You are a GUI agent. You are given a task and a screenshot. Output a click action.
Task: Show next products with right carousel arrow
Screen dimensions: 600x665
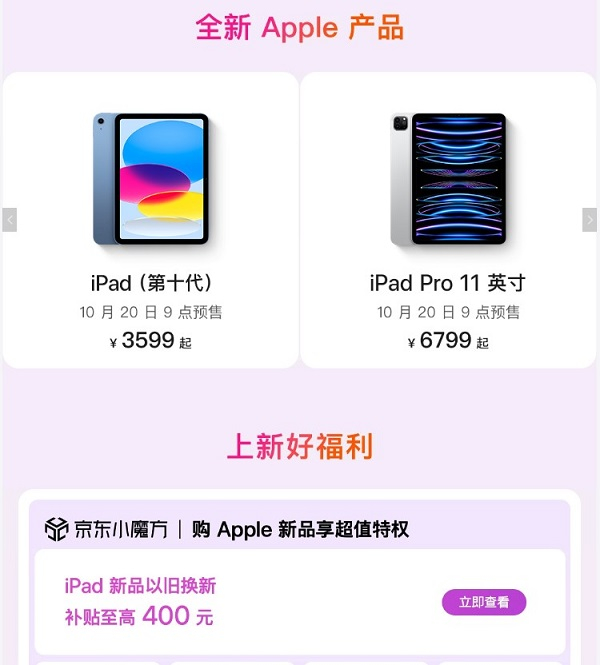click(589, 220)
